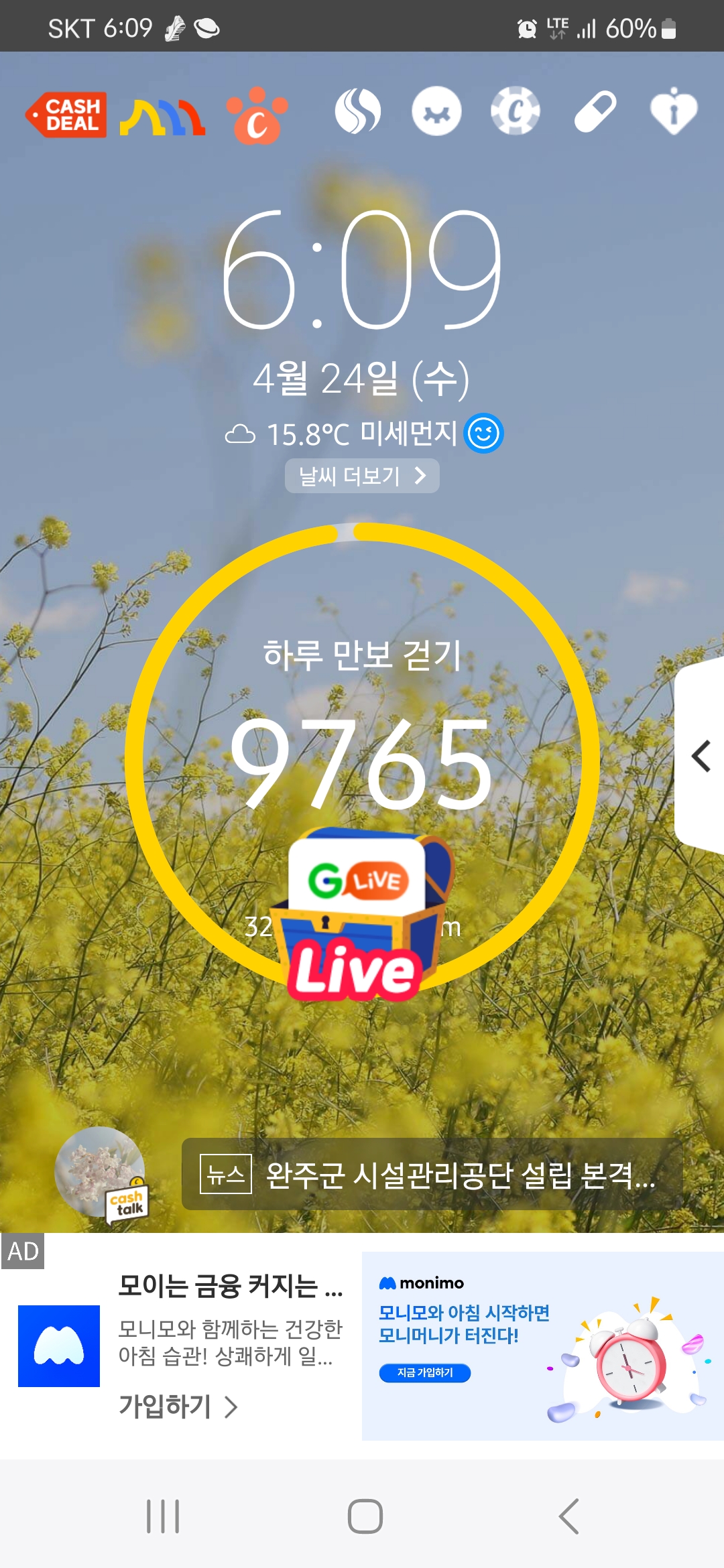This screenshot has width=724, height=1568.
Task: Expand the side panel arrow handle
Action: click(701, 756)
